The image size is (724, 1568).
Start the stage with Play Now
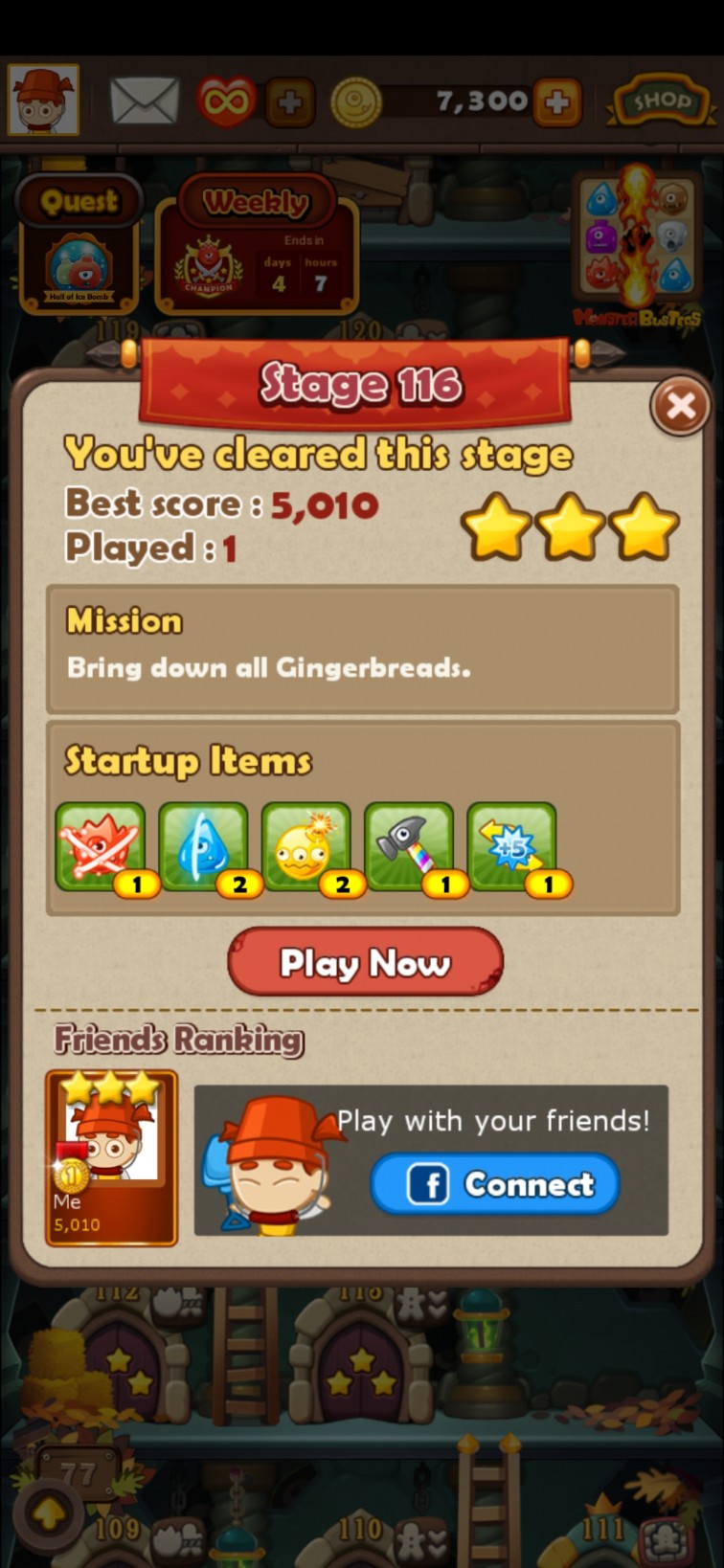pos(365,962)
